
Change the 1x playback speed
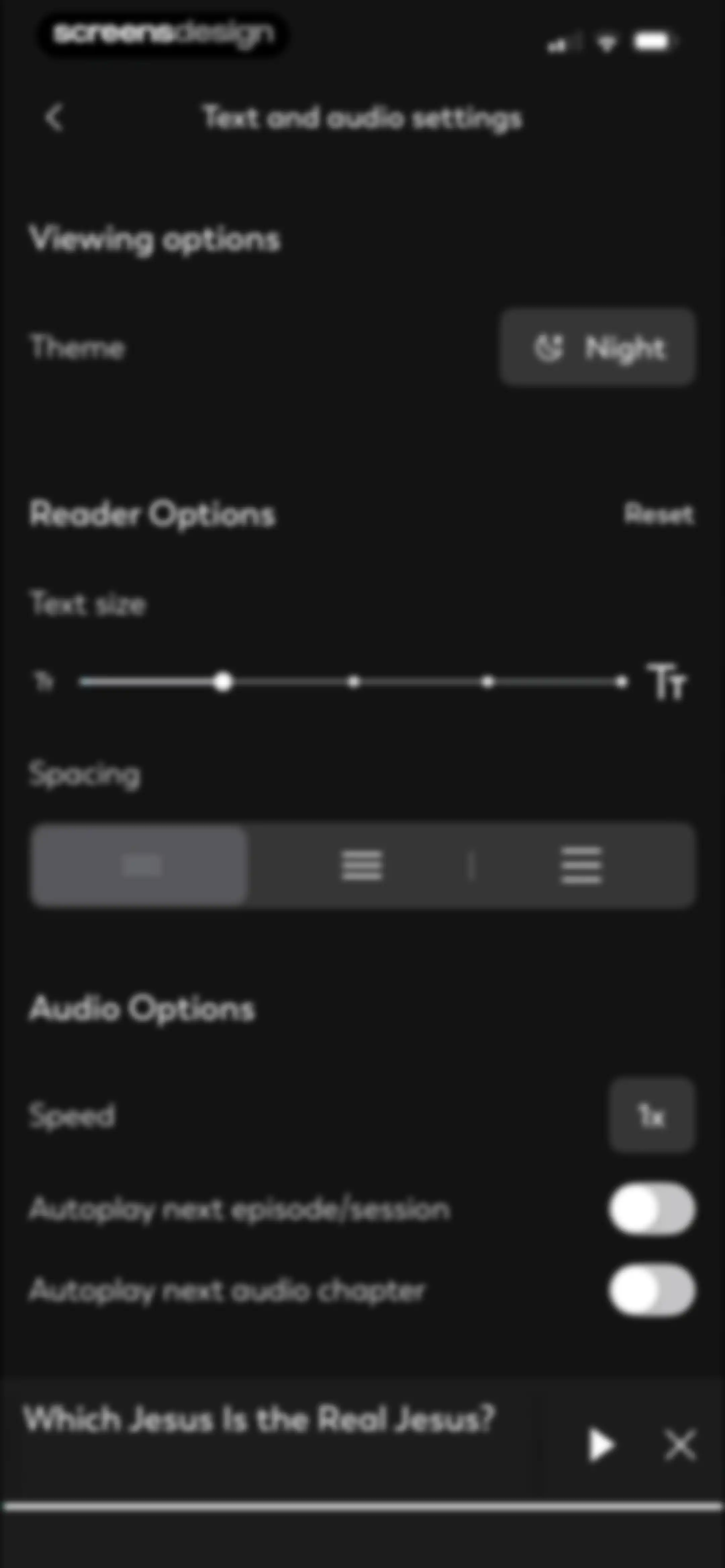(651, 1115)
